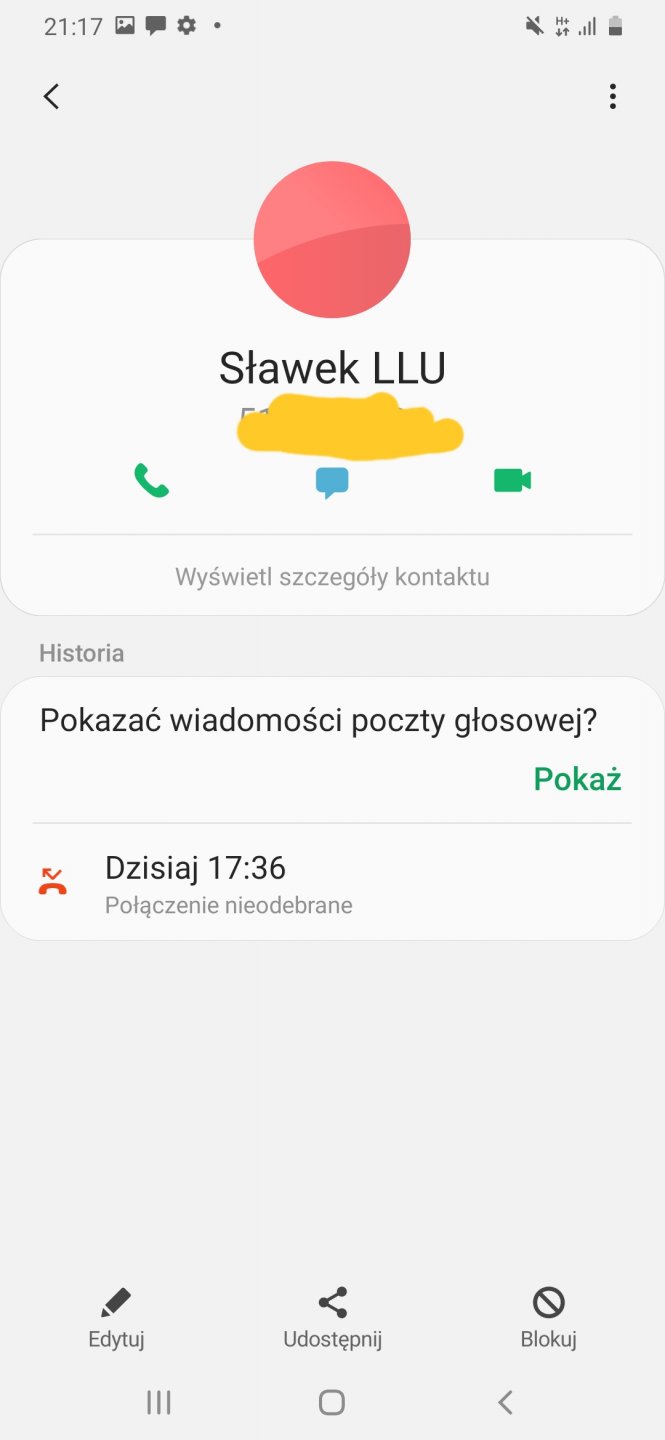Open the recent apps view
The image size is (665, 1440).
pos(159,1403)
